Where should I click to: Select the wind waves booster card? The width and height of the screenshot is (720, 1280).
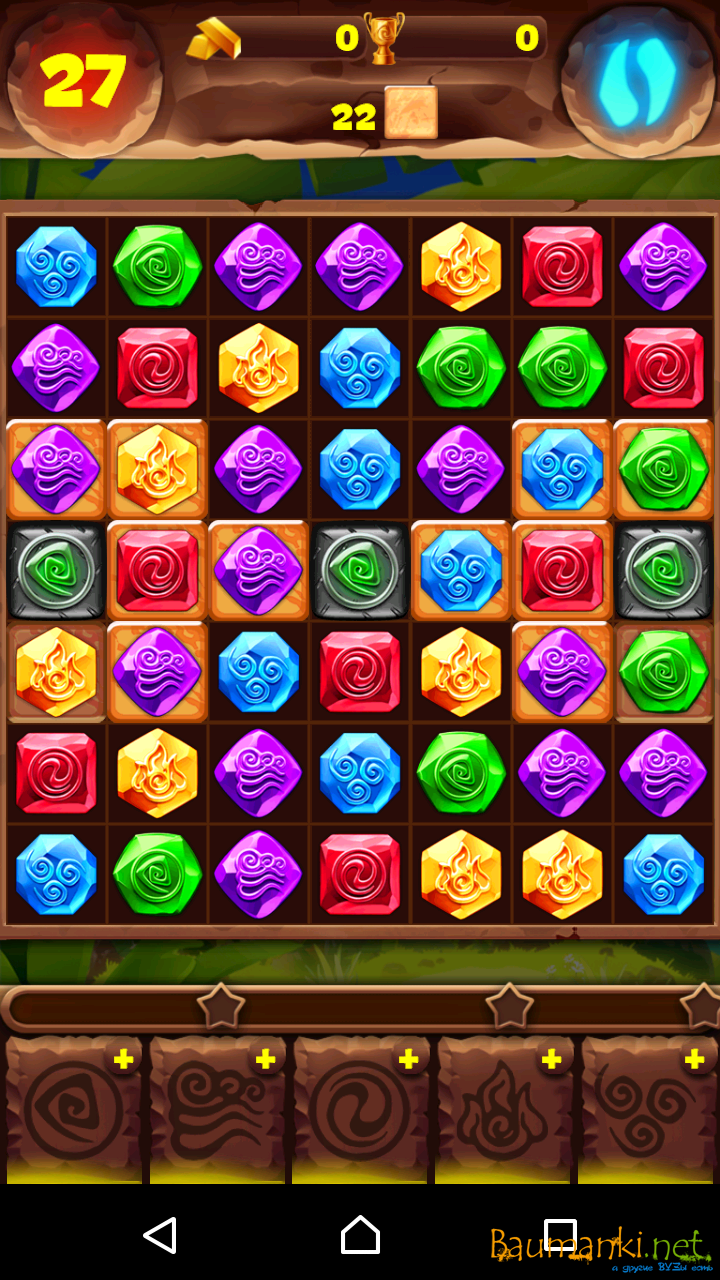pyautogui.click(x=217, y=1110)
